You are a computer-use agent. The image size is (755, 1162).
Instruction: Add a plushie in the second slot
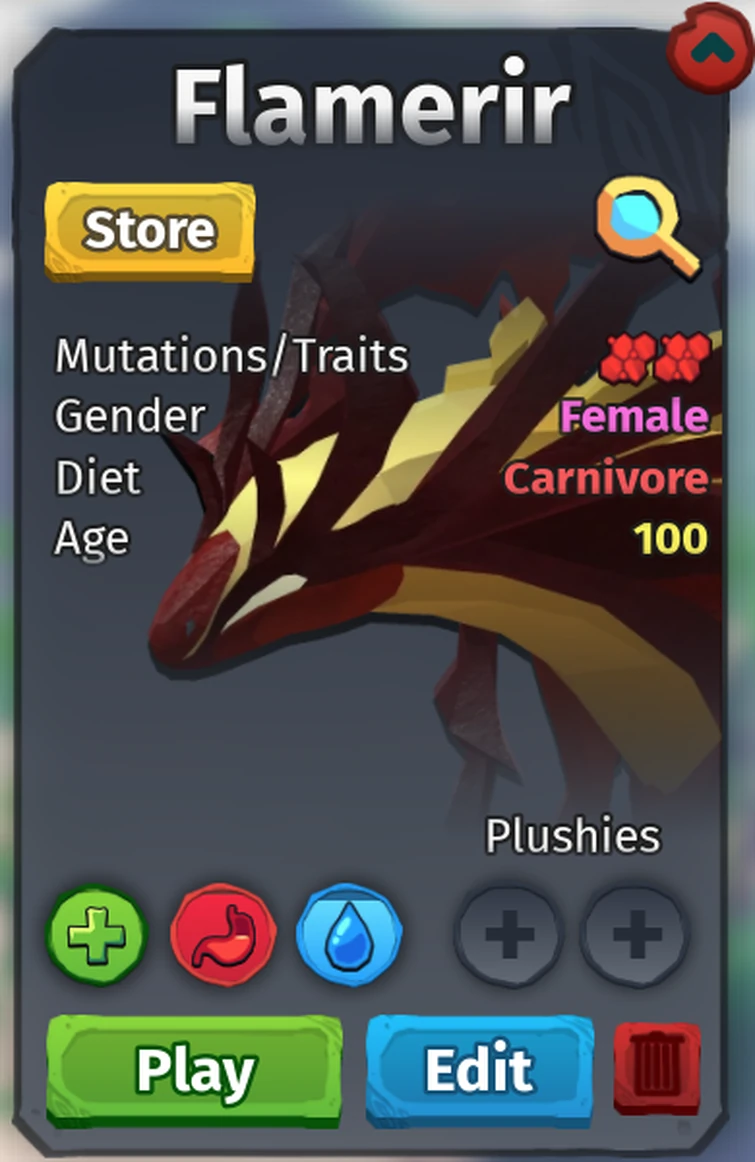coord(634,935)
